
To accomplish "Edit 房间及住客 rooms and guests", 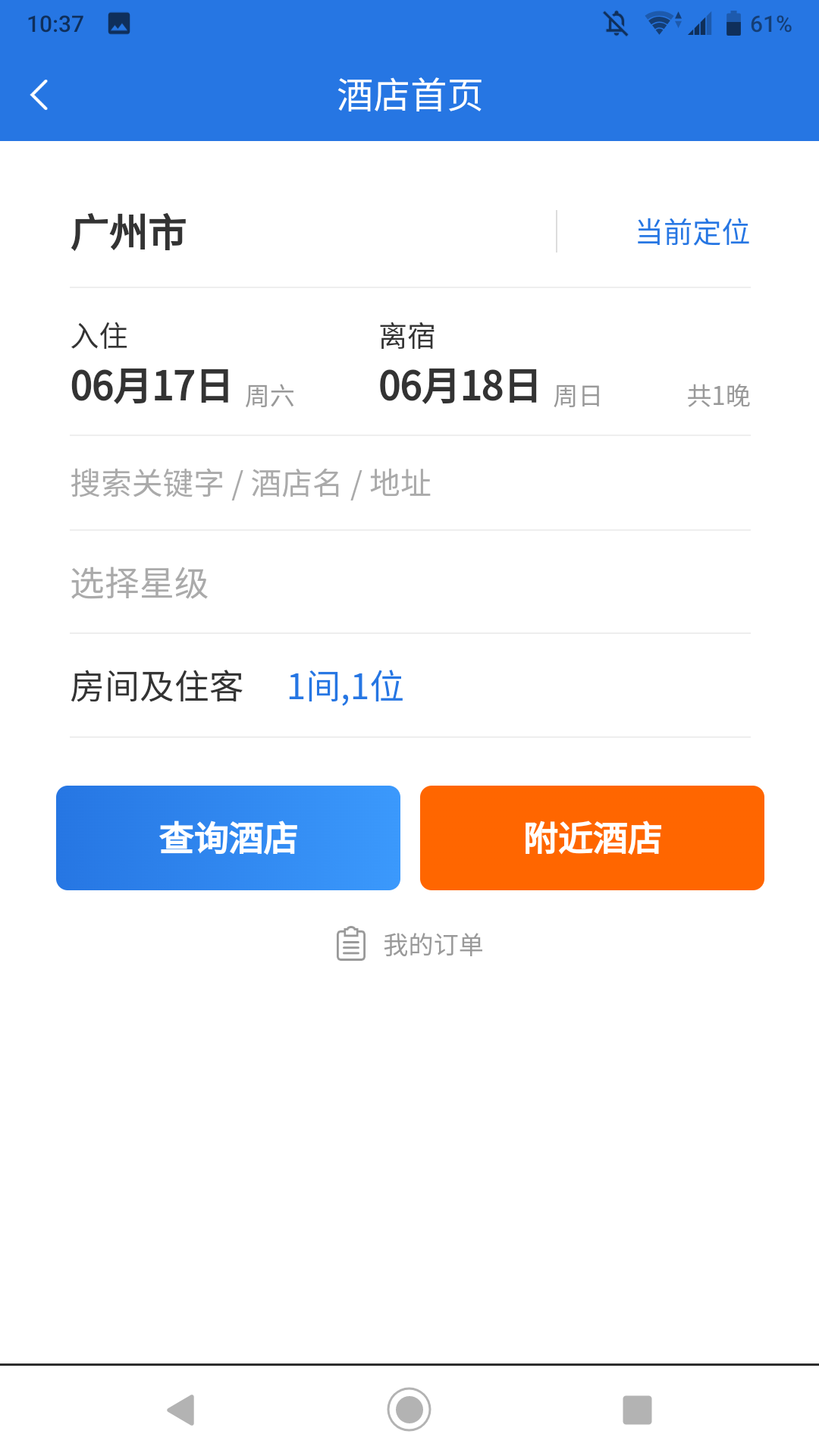I will pyautogui.click(x=346, y=687).
